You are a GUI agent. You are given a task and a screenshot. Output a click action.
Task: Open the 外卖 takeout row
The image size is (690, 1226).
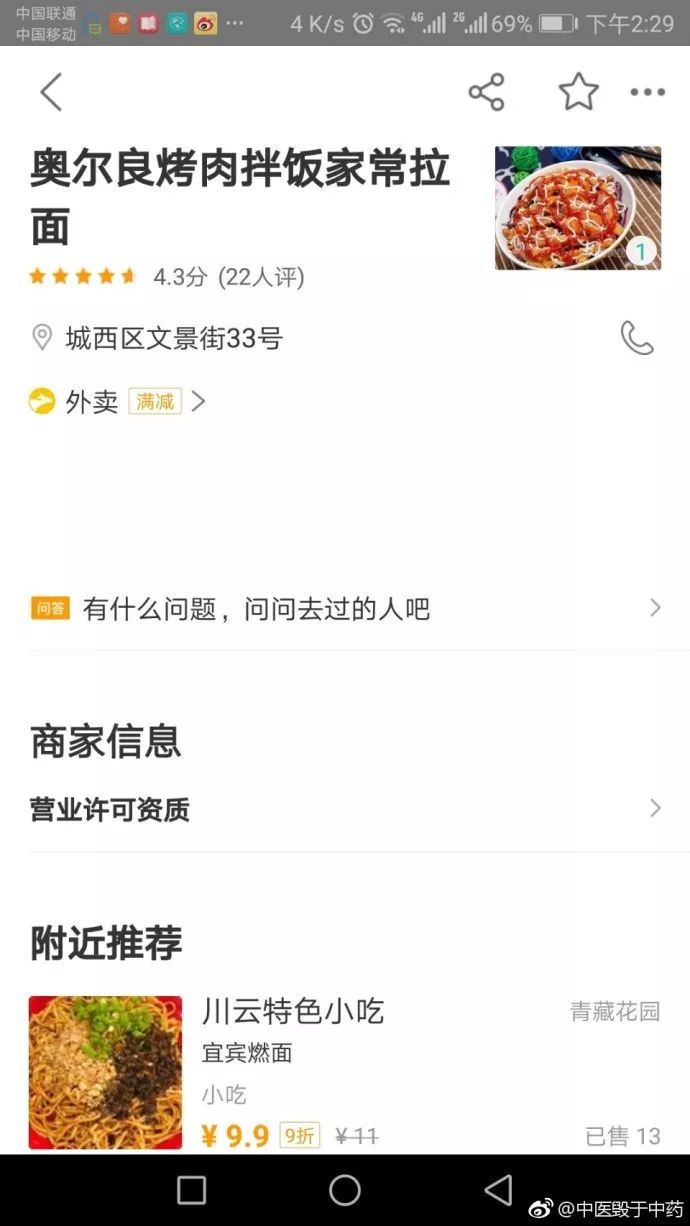tap(118, 402)
